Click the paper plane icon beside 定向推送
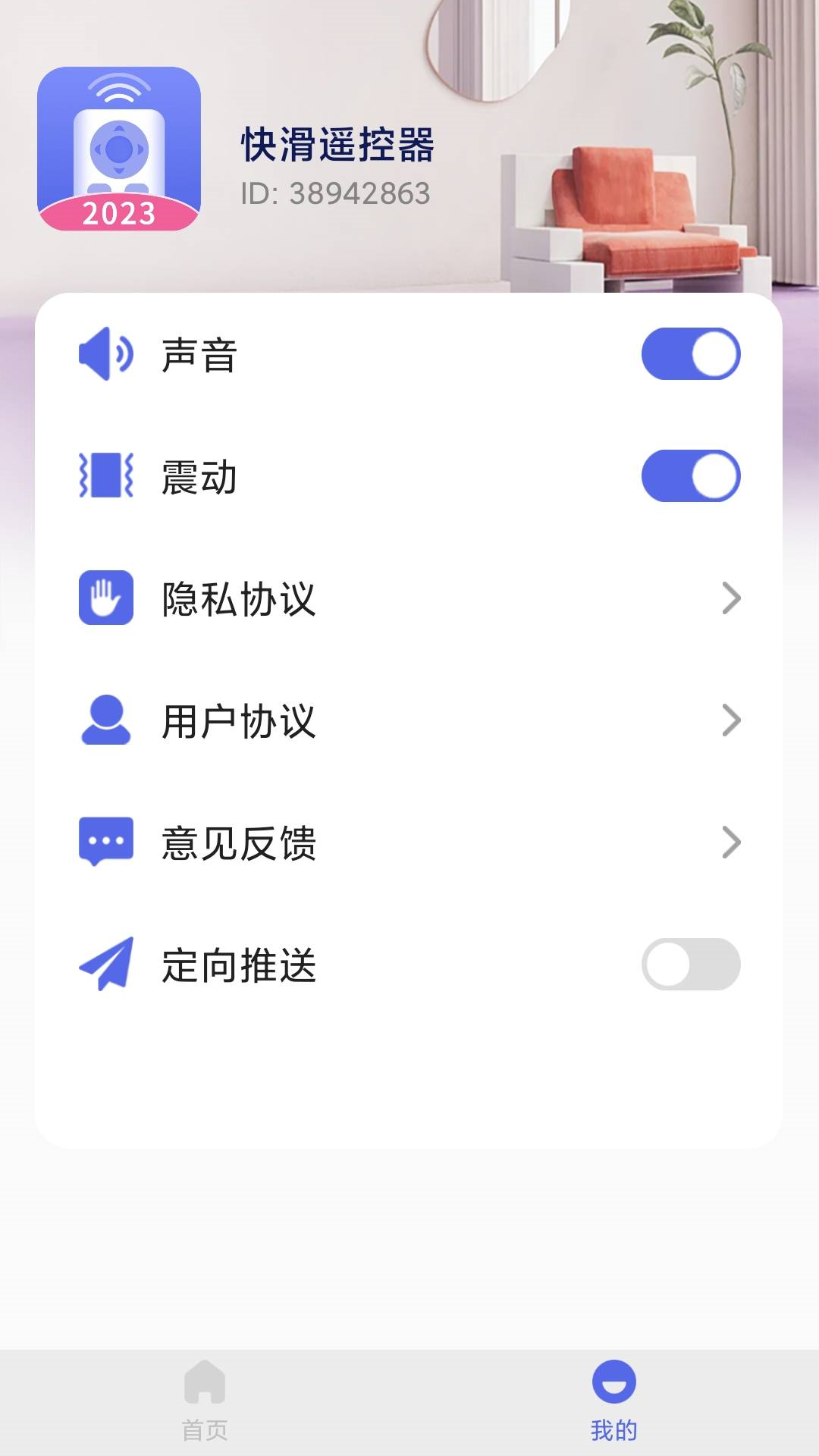The image size is (819, 1456). pyautogui.click(x=106, y=965)
